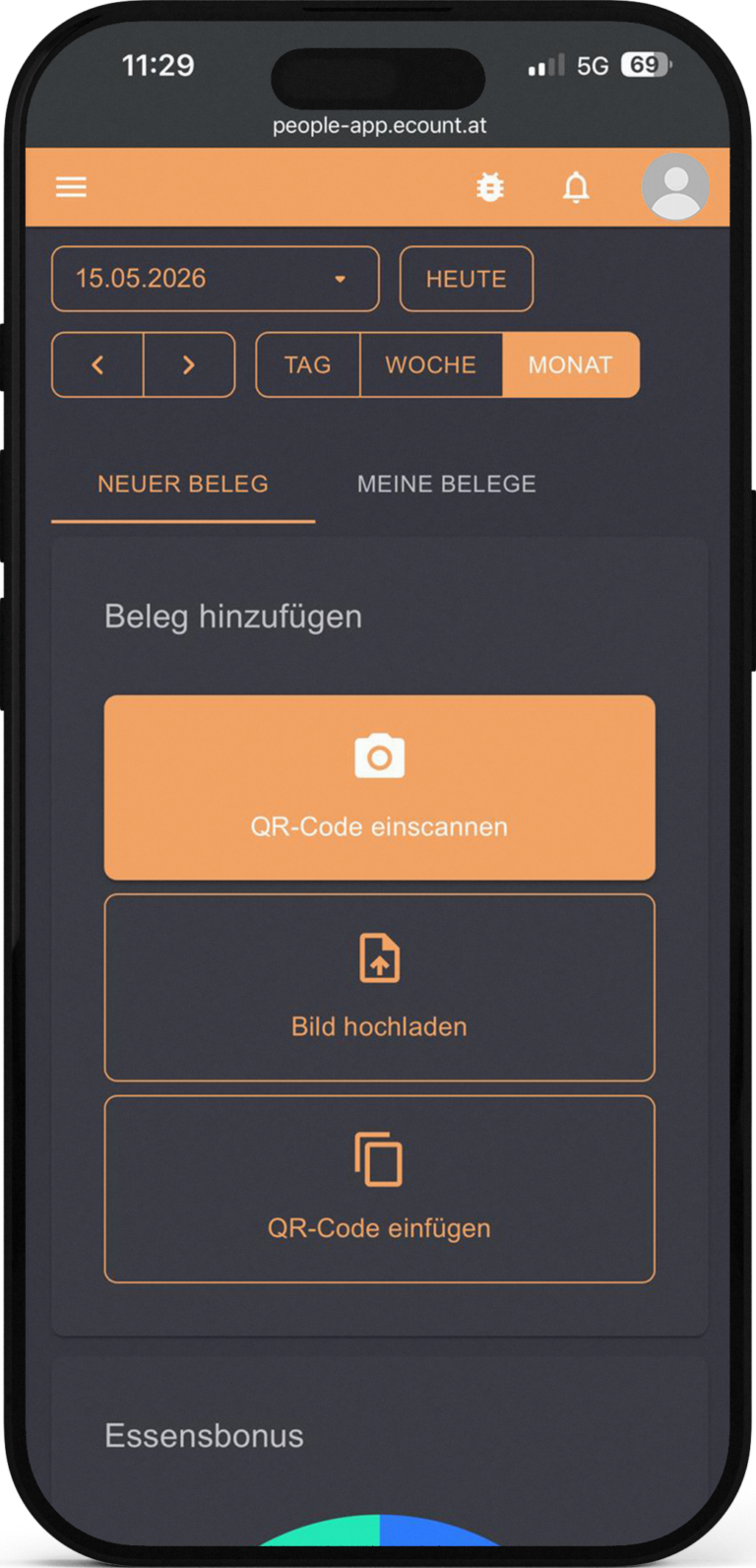This screenshot has height=1568, width=756.
Task: Switch to the TAG view
Action: (x=308, y=364)
